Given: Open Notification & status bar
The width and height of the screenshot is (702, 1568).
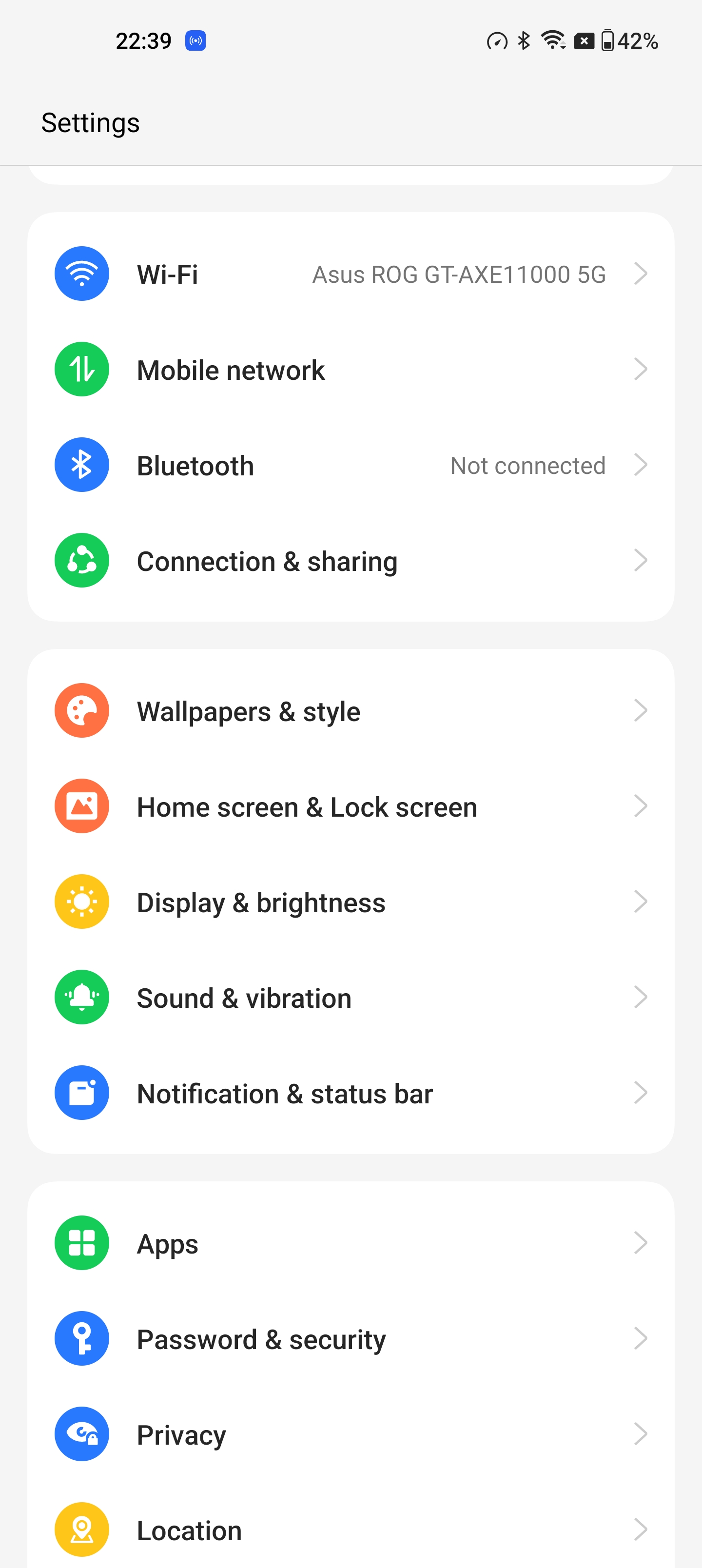Looking at the screenshot, I should (350, 1093).
